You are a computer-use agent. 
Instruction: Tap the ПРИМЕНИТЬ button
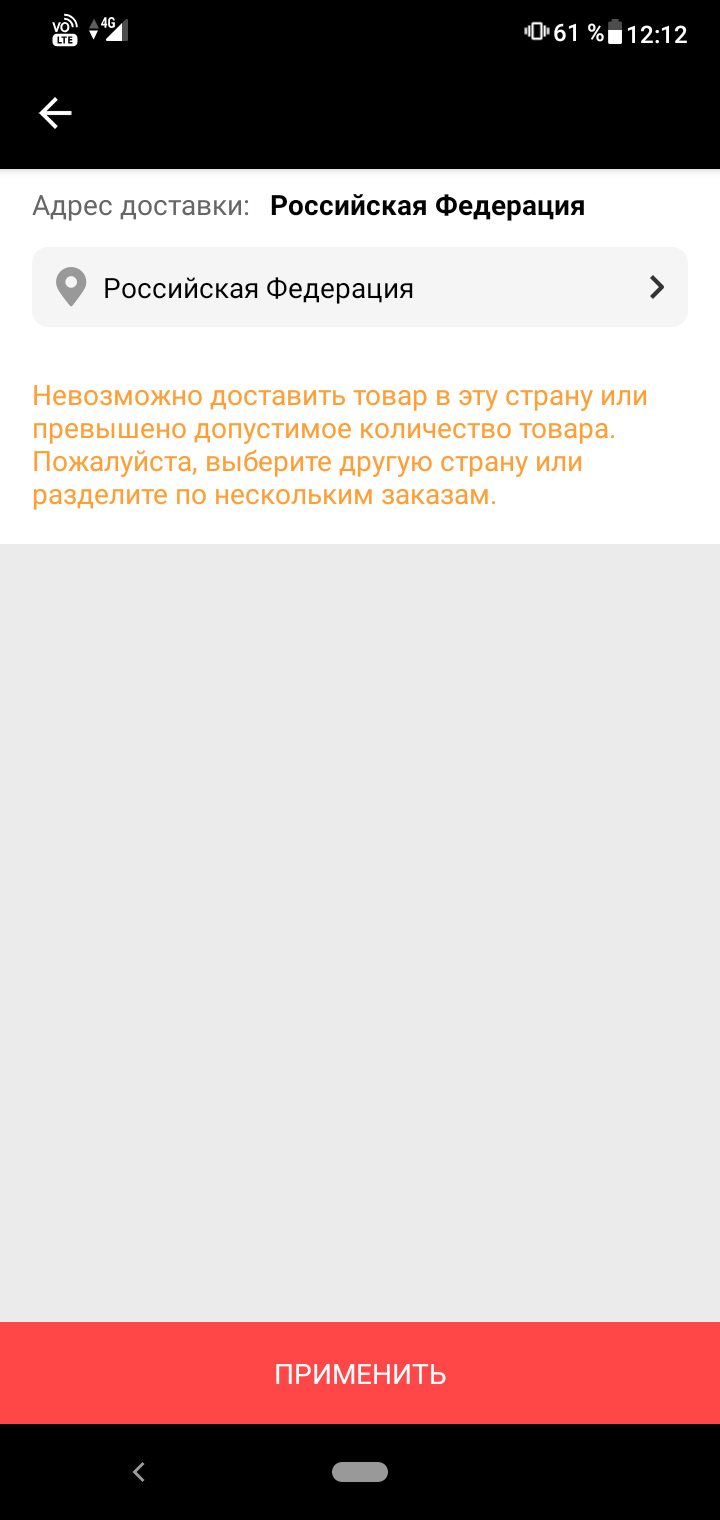360,1373
